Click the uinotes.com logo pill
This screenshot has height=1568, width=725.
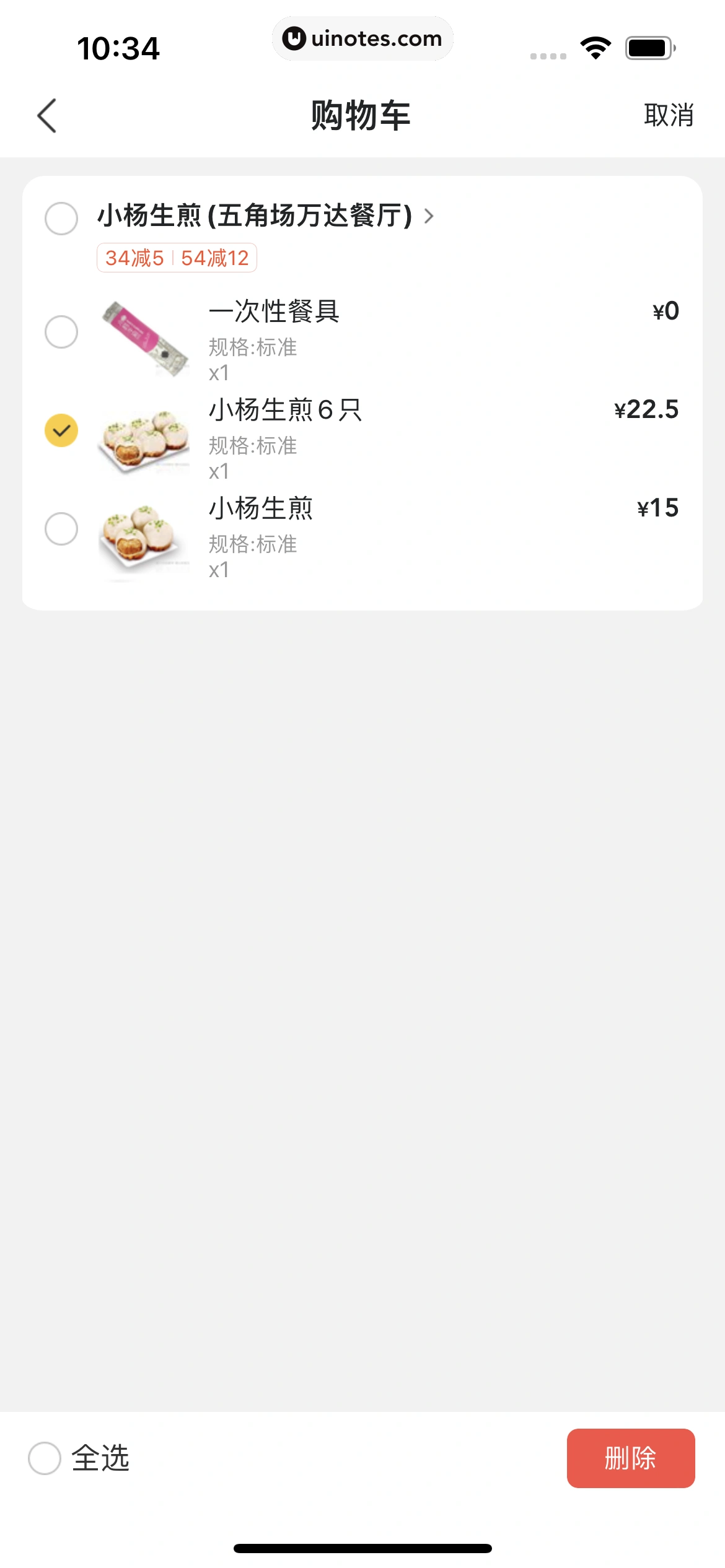(362, 38)
